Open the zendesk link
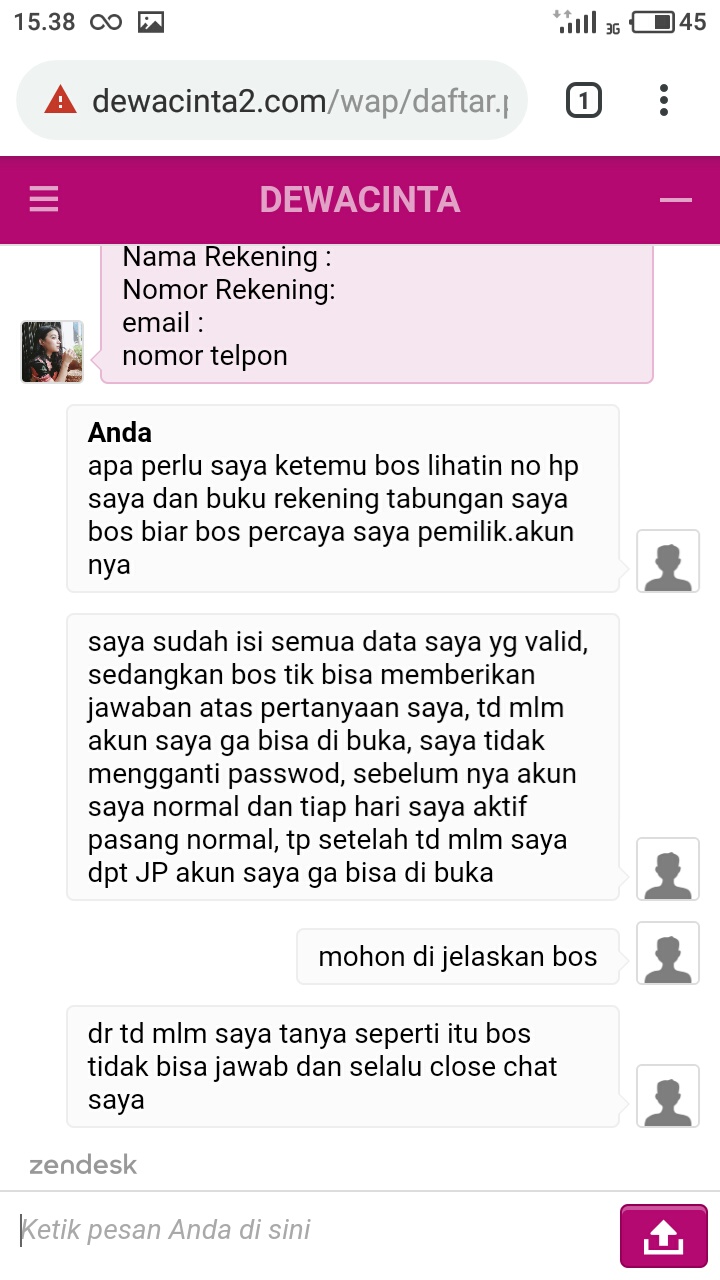The width and height of the screenshot is (720, 1280). [83, 1164]
